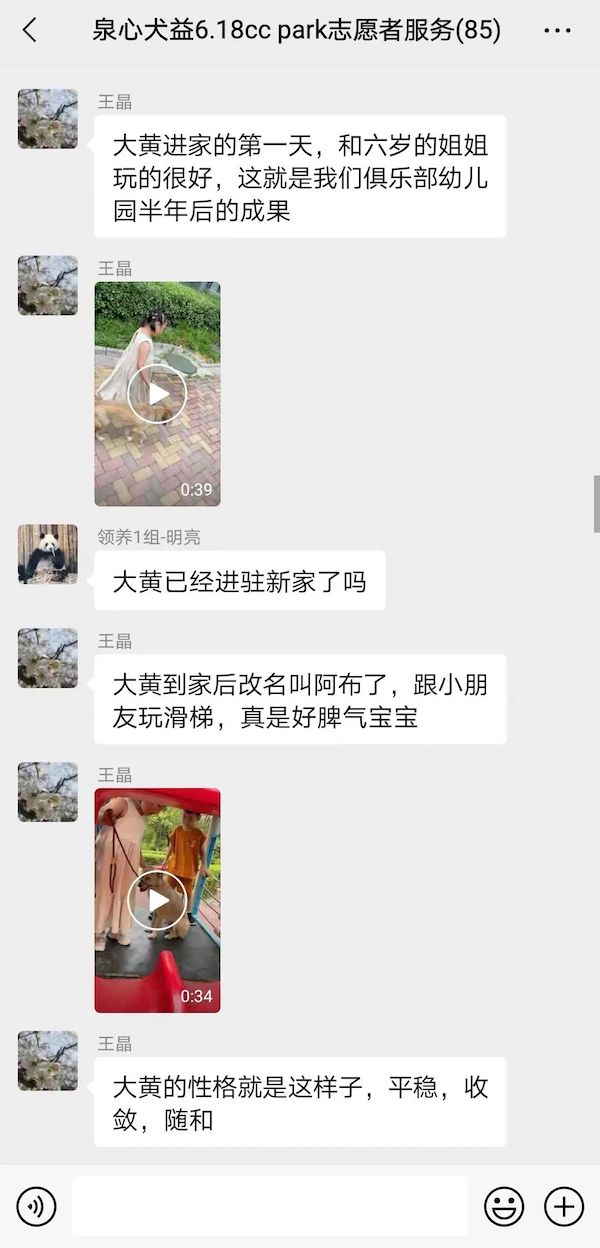Open the panda avatar of 领养1组-明亮
This screenshot has height=1248, width=600.
[x=48, y=554]
